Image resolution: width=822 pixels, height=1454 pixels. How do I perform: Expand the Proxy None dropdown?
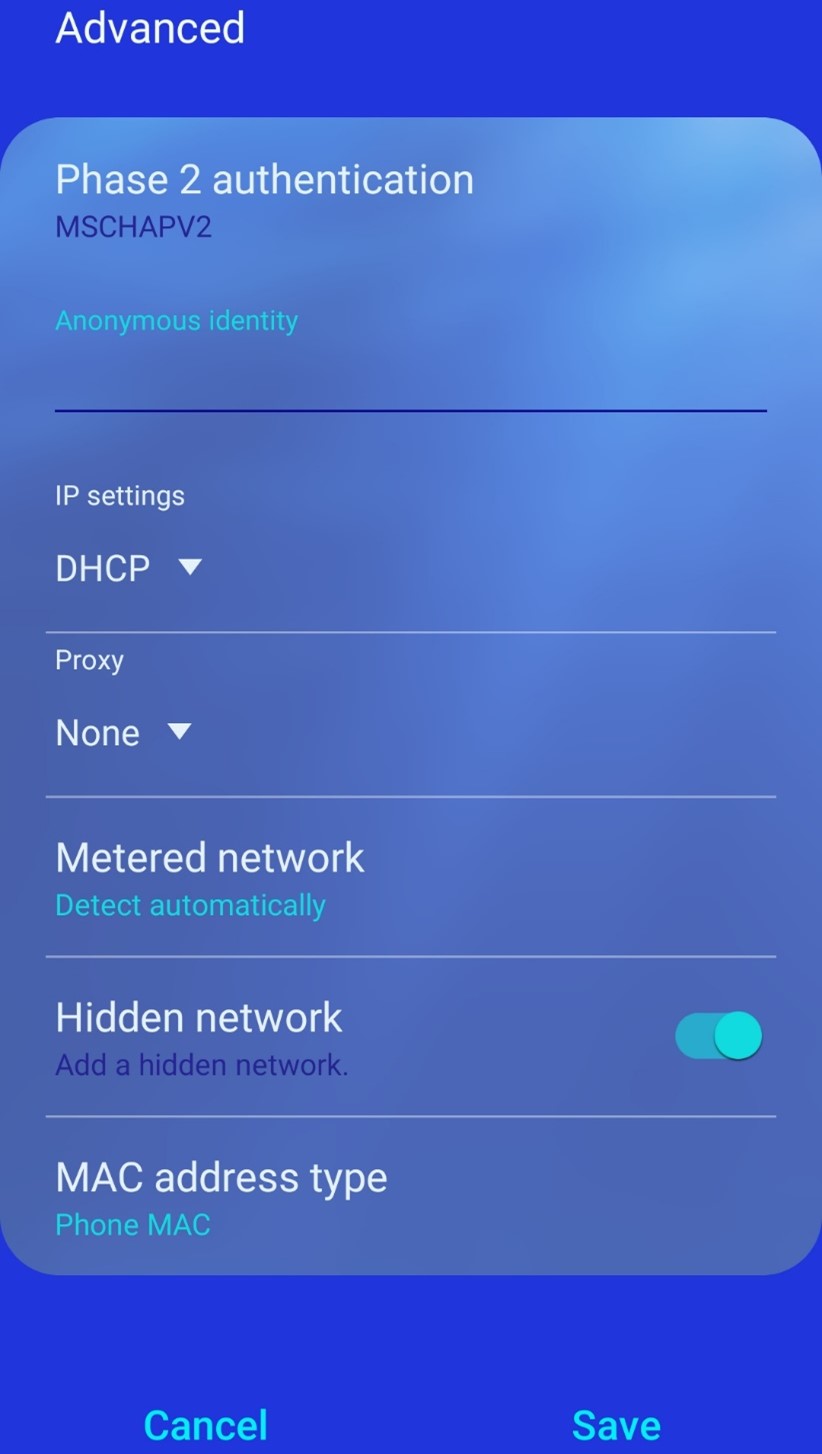(124, 733)
